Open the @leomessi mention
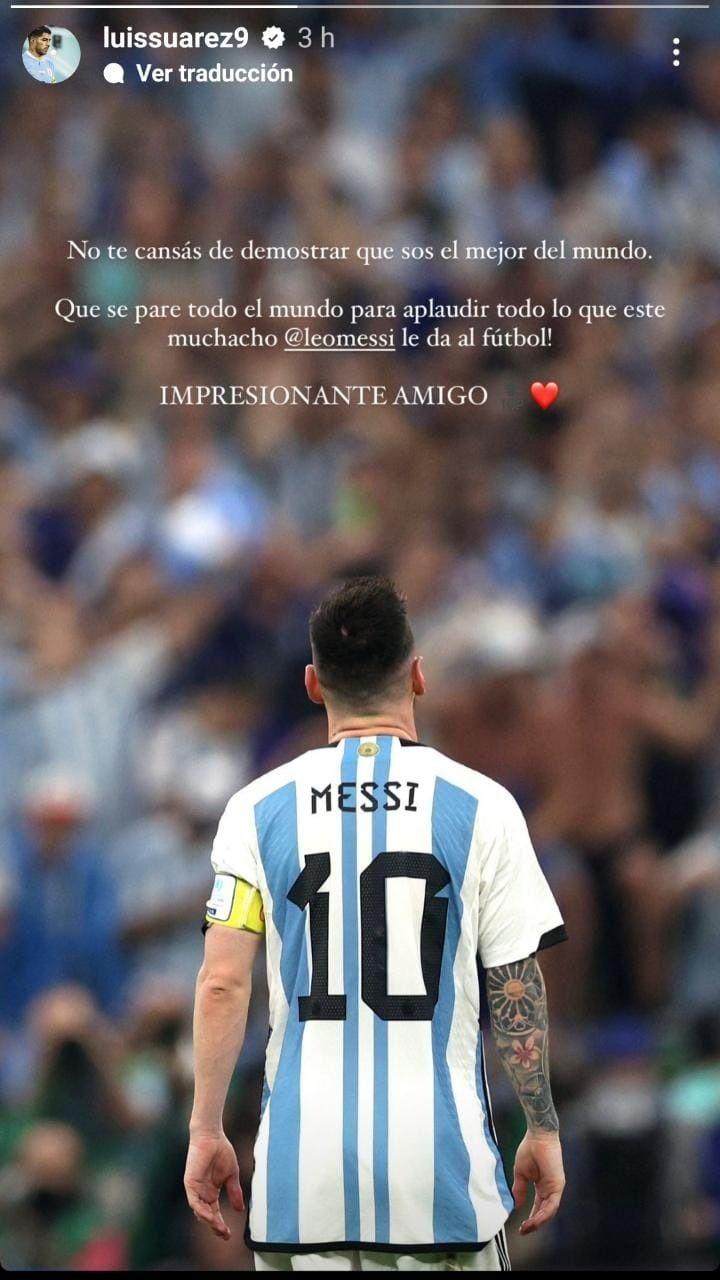The width and height of the screenshot is (720, 1280). click(339, 338)
